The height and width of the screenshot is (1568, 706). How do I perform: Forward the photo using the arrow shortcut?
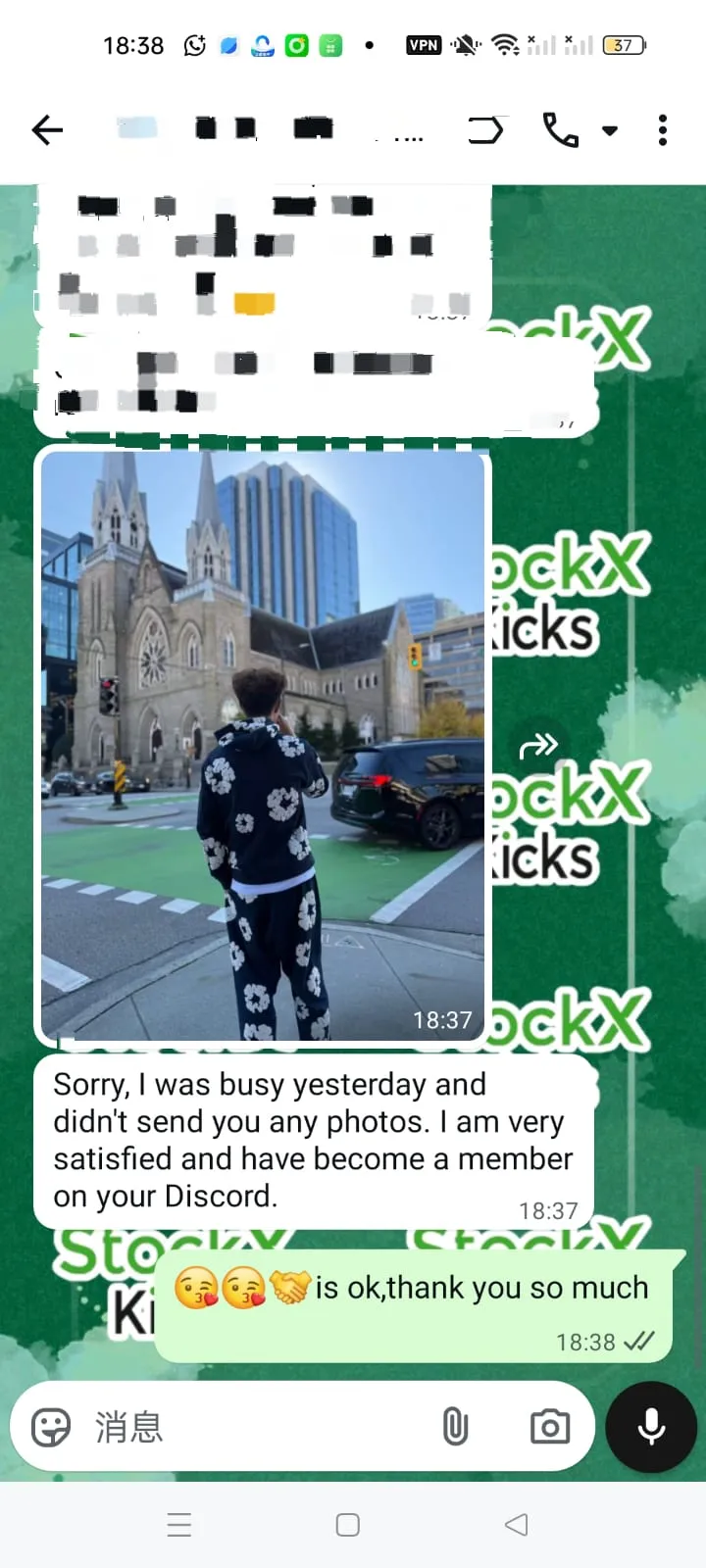(x=538, y=748)
